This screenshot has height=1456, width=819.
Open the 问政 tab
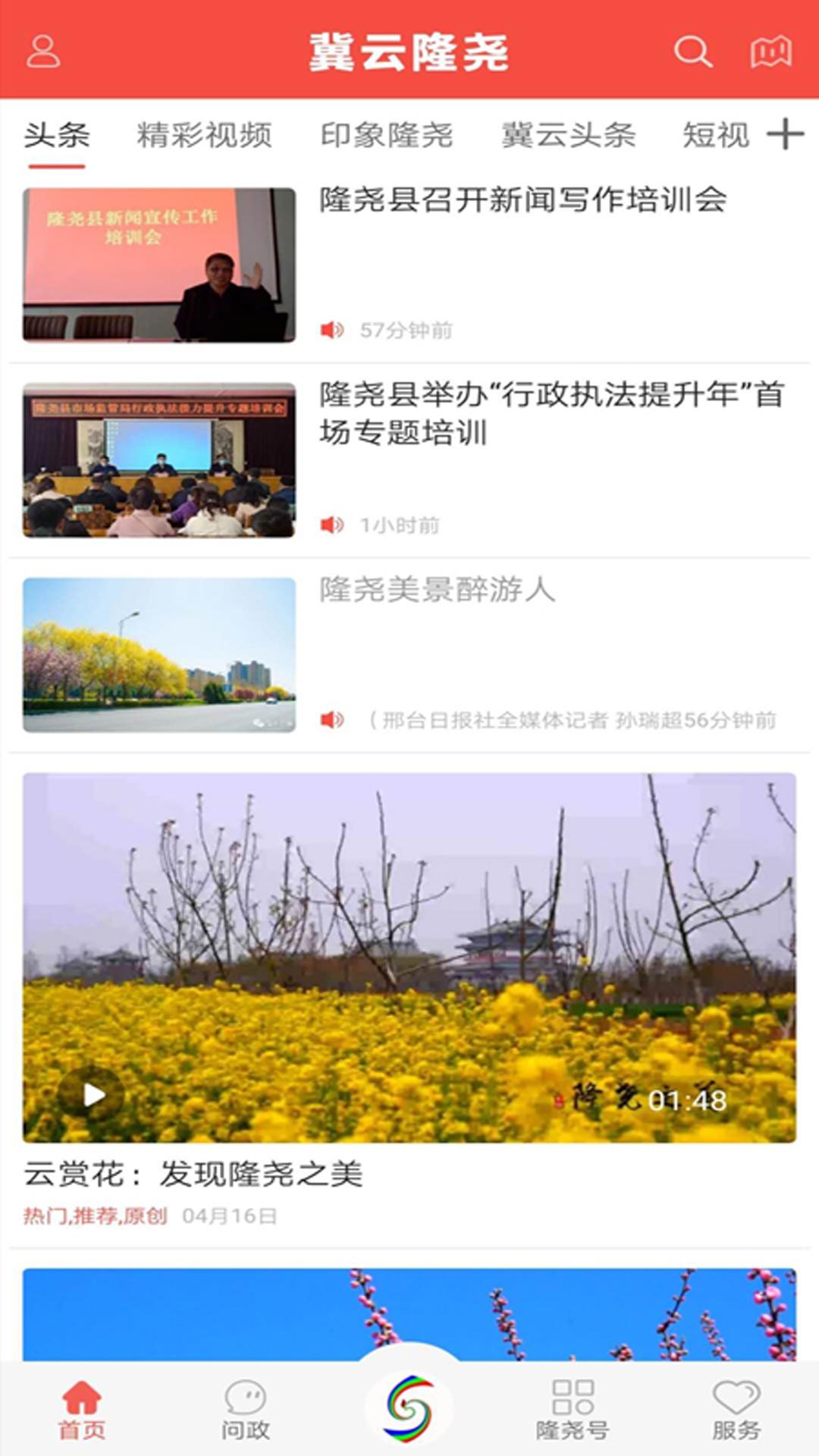[x=245, y=1409]
